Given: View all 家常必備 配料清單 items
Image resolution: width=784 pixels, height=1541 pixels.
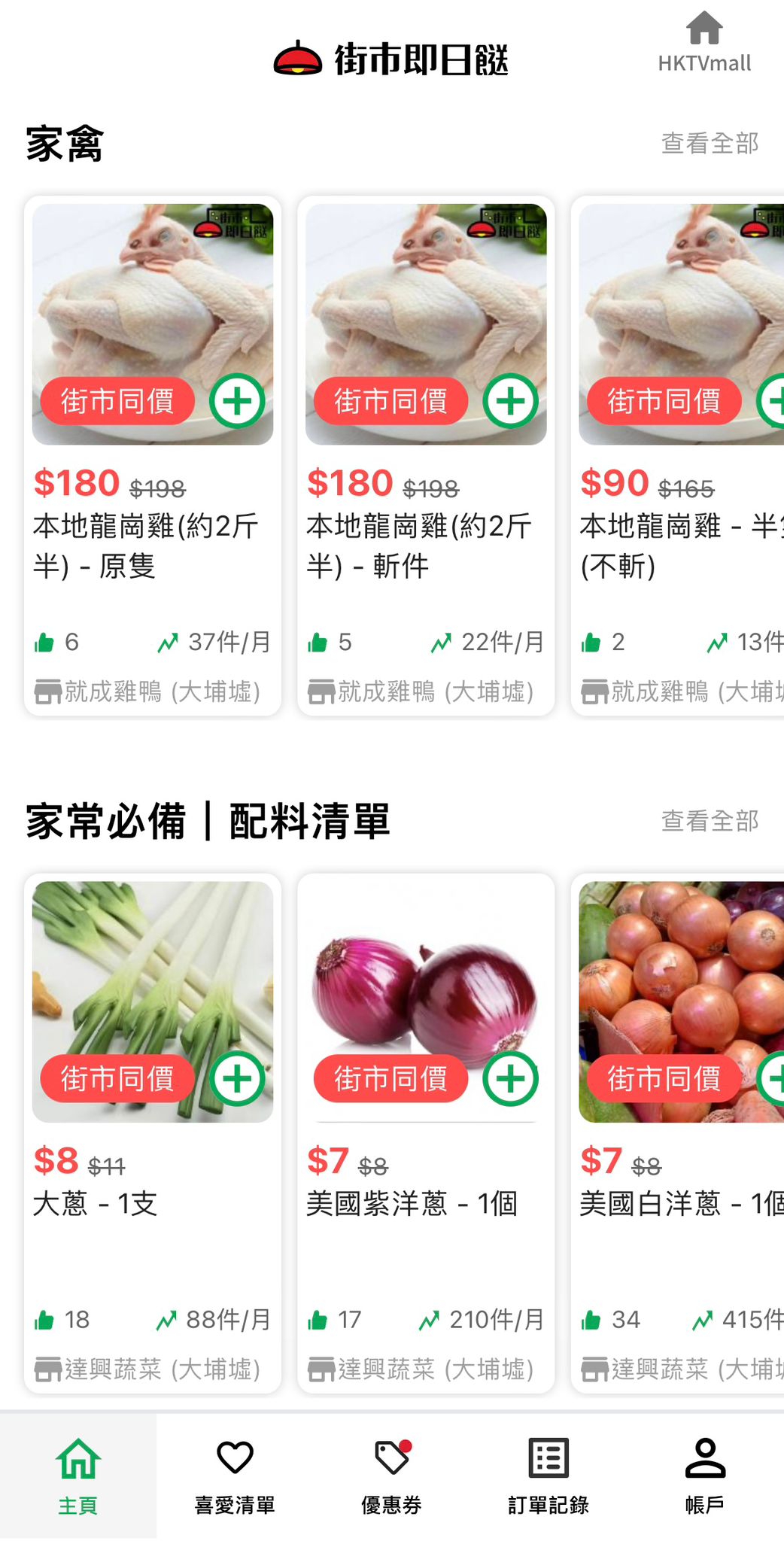Looking at the screenshot, I should 710,820.
